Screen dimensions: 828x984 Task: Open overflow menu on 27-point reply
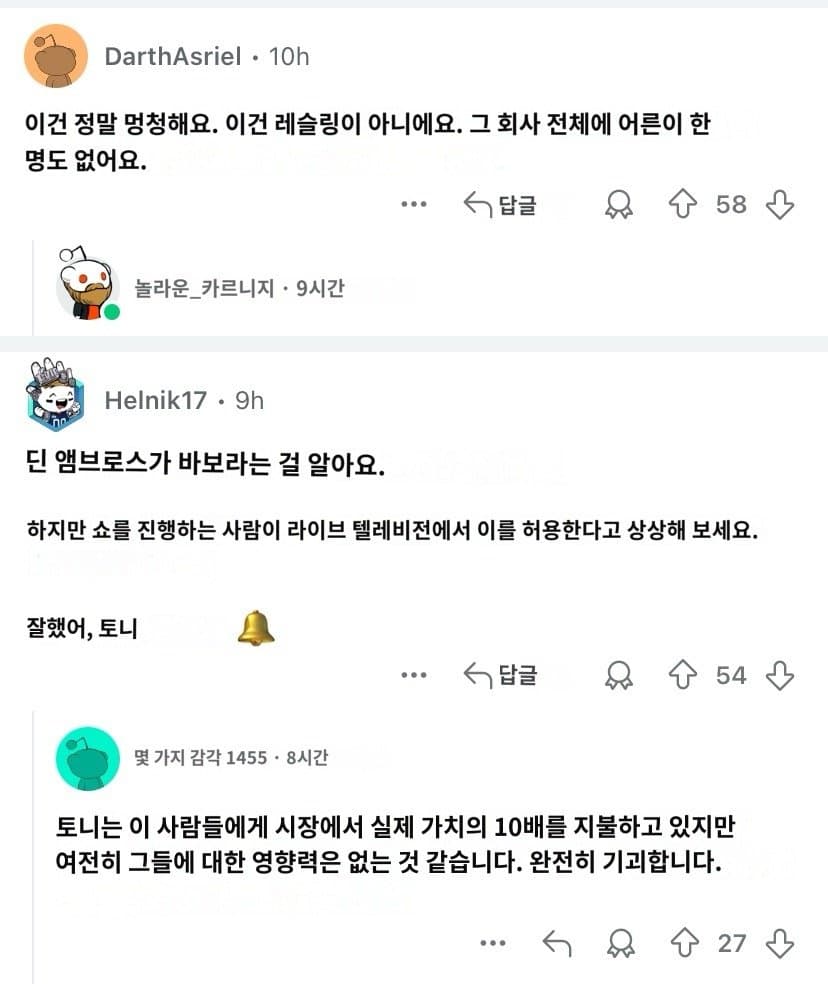click(492, 943)
